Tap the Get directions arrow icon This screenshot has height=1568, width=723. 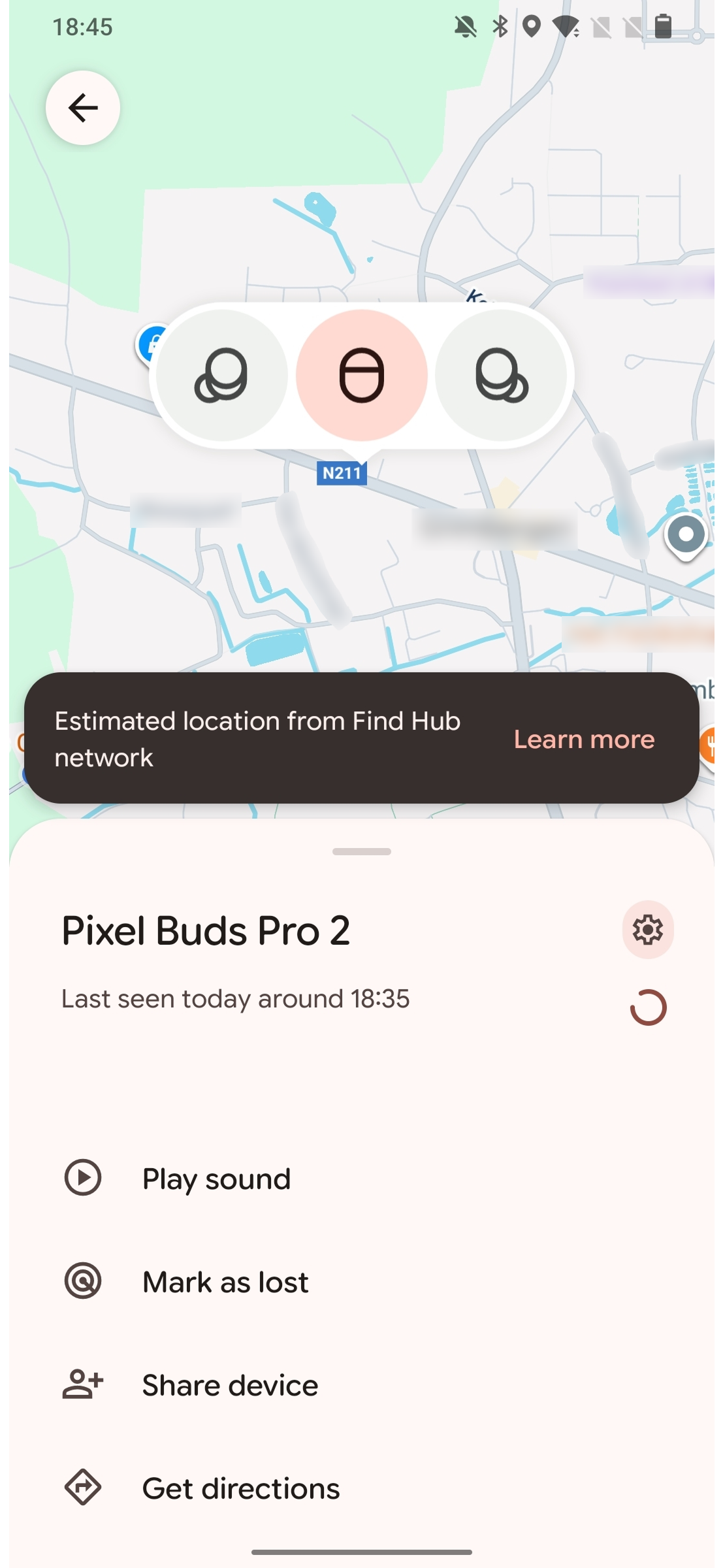click(x=83, y=1488)
